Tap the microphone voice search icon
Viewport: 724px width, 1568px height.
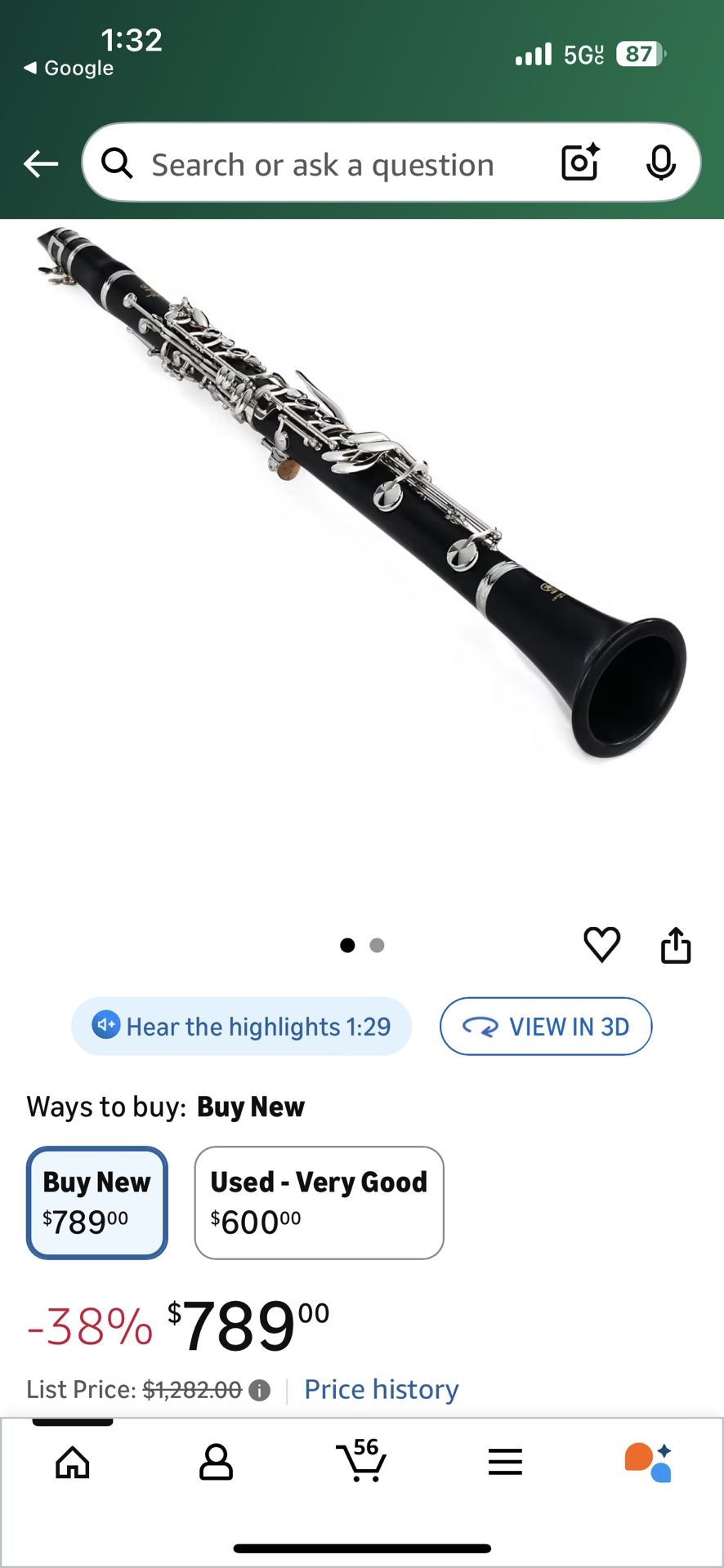[x=662, y=163]
